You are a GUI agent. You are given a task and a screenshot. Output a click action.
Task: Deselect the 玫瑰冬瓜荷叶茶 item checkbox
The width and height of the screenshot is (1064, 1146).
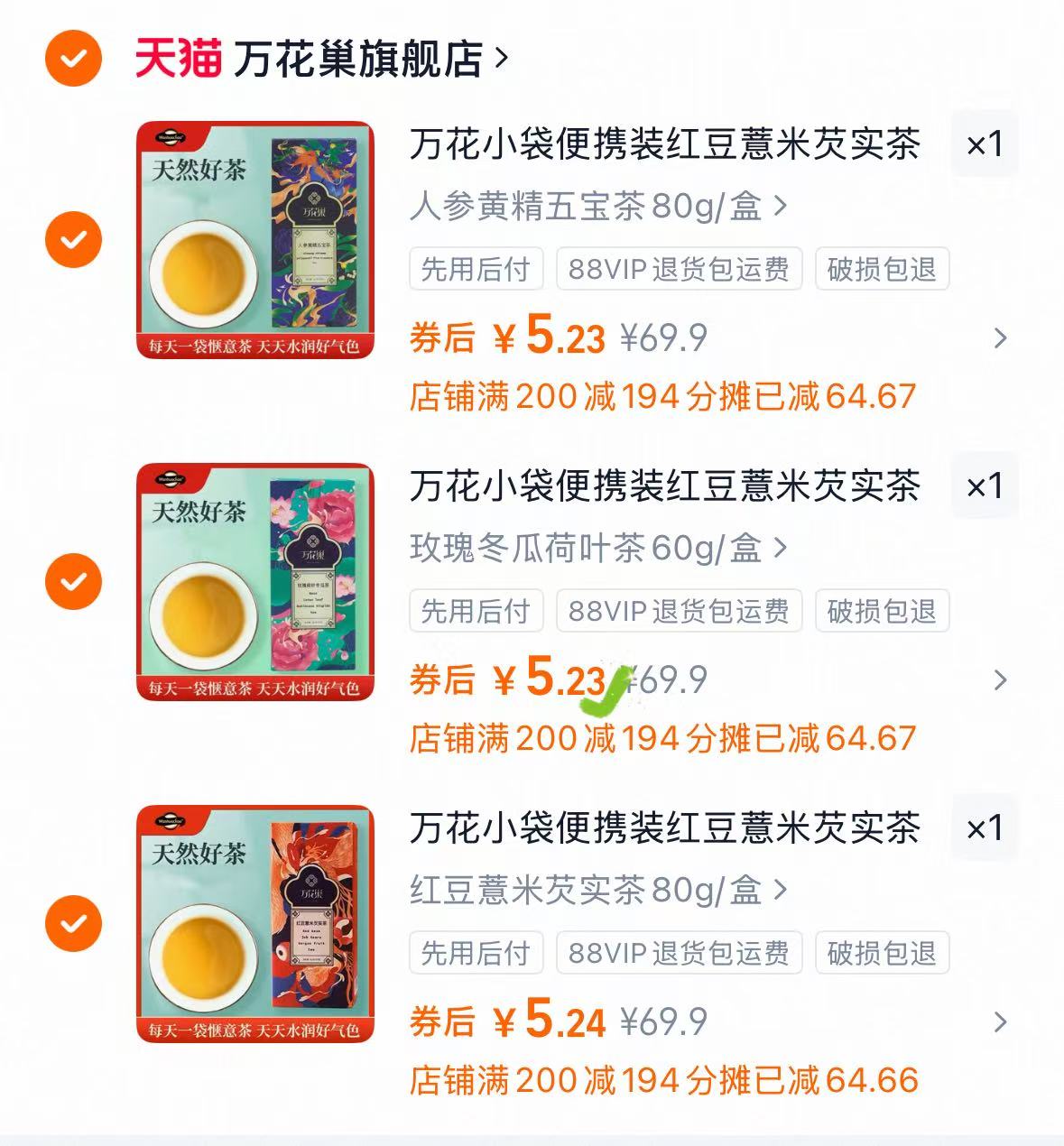[72, 583]
